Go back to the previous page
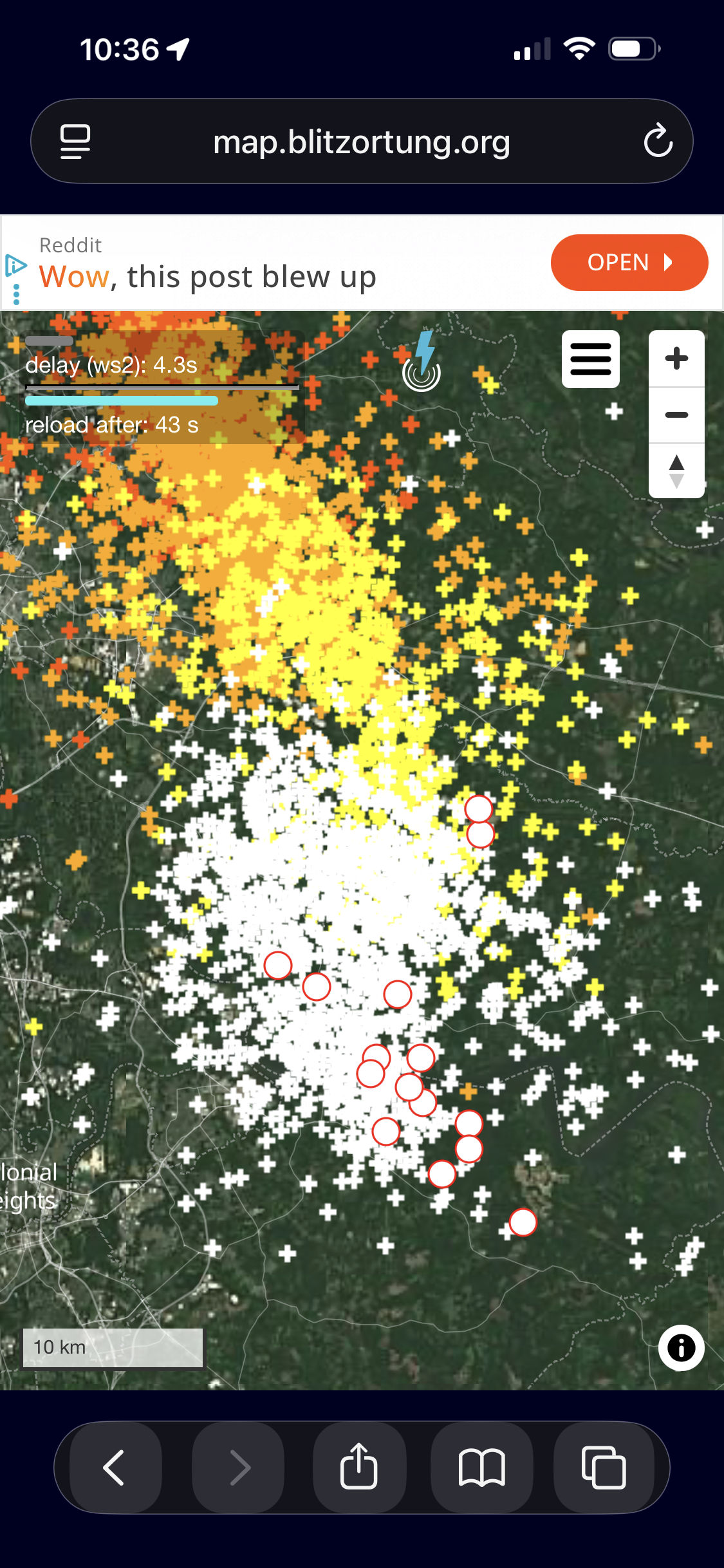The height and width of the screenshot is (1568, 724). 115,1468
